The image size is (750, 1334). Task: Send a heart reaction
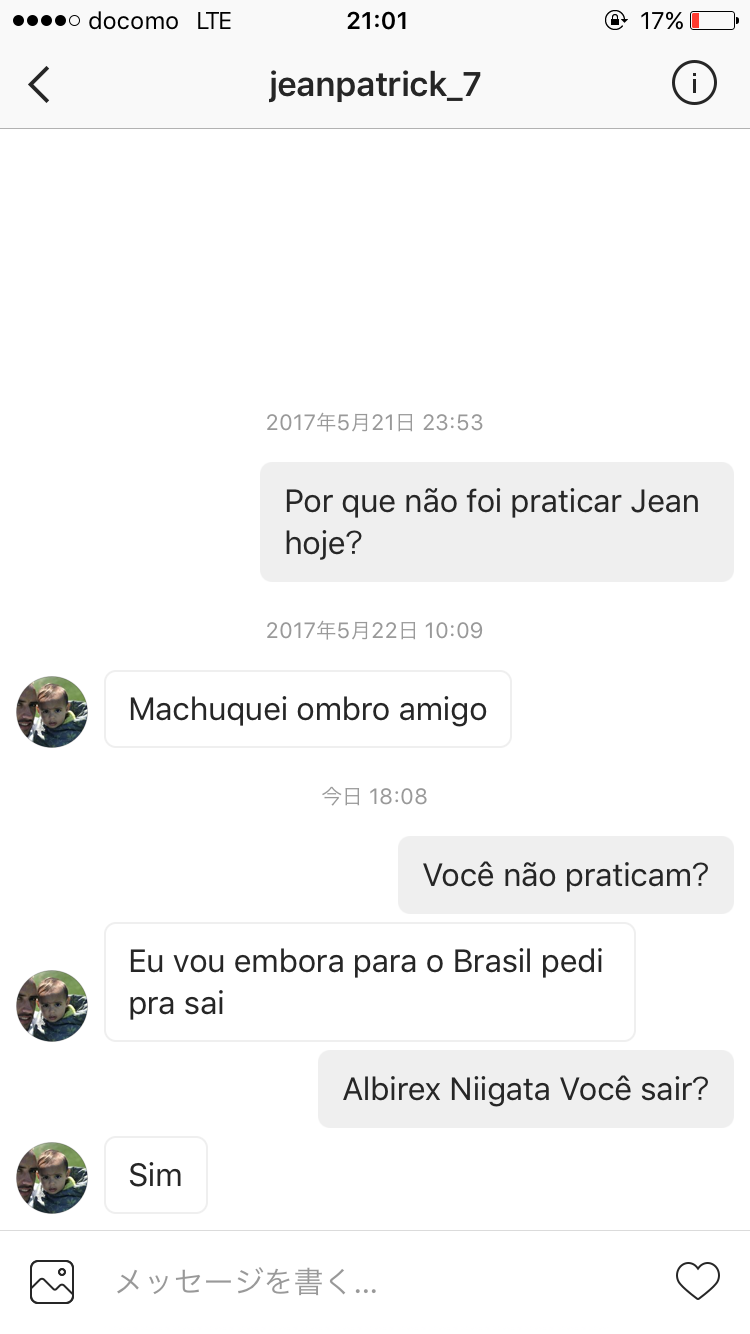click(697, 1281)
